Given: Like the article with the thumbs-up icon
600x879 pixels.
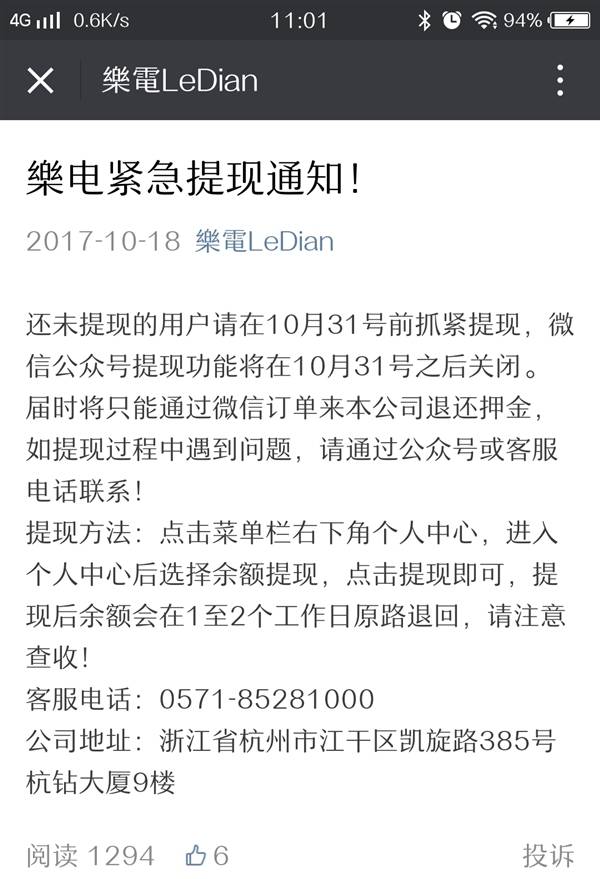Looking at the screenshot, I should (197, 855).
